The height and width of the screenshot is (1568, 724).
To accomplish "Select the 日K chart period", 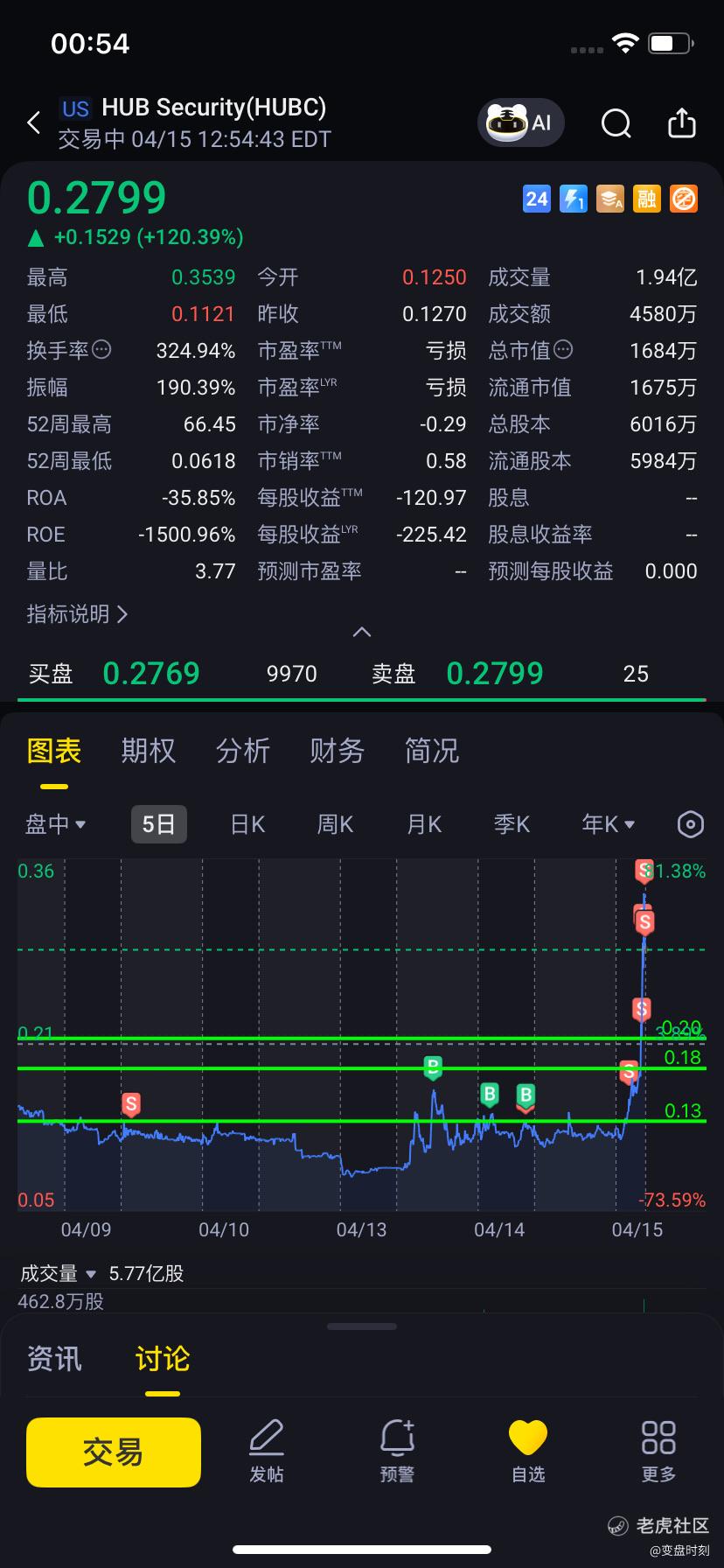I will [x=247, y=824].
